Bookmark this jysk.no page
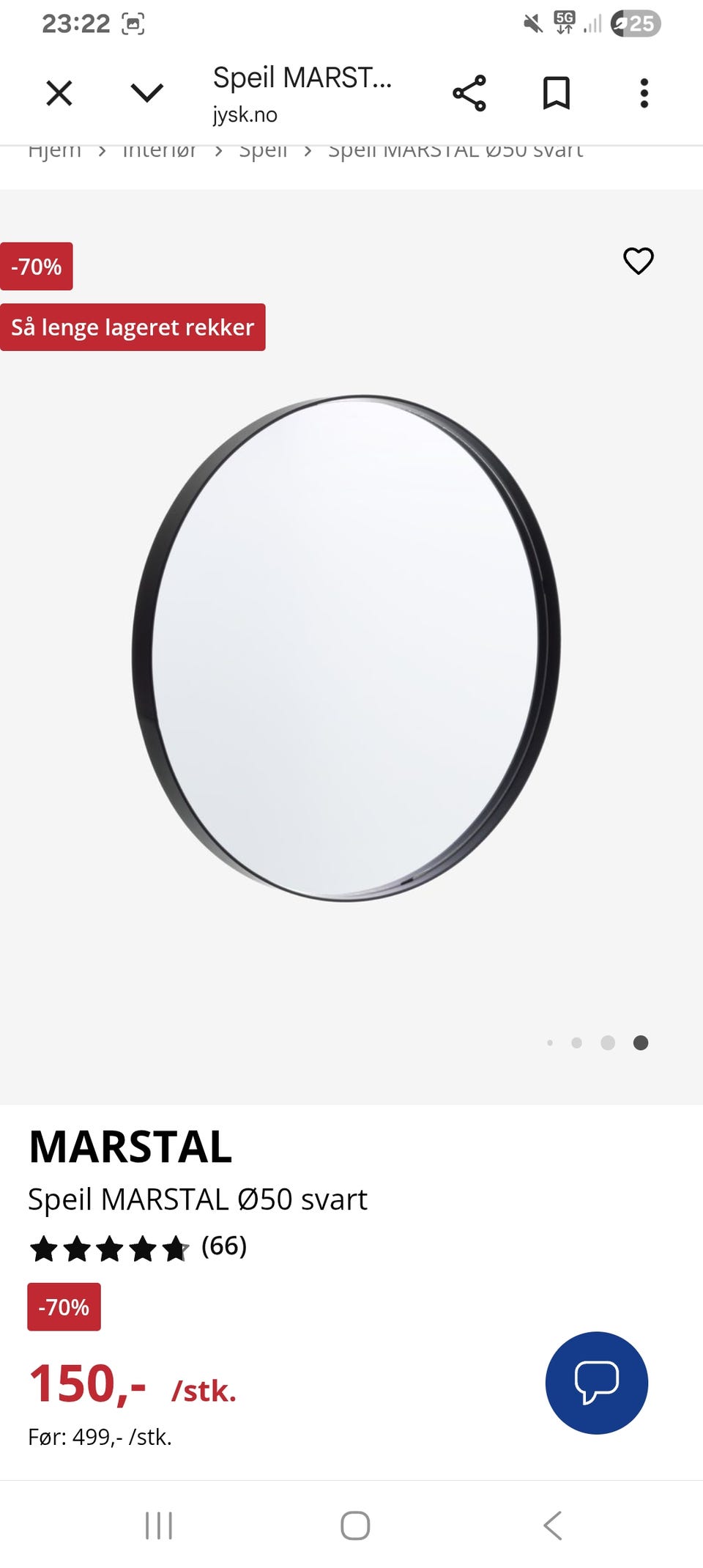Screen dimensions: 703x1568 click(557, 93)
